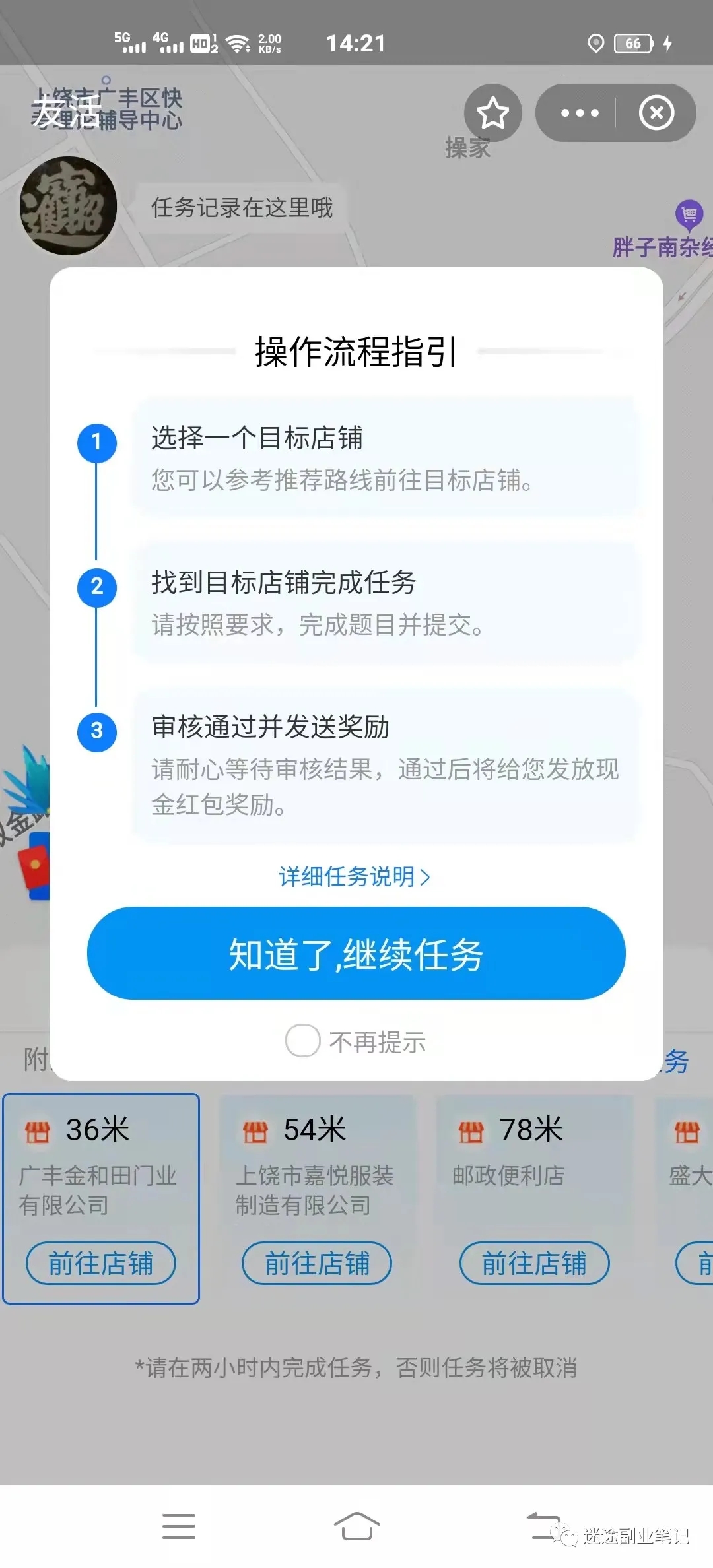Tap step 1 circle 选择一个目标店铺
Screen dimensions: 713x1568
click(98, 443)
